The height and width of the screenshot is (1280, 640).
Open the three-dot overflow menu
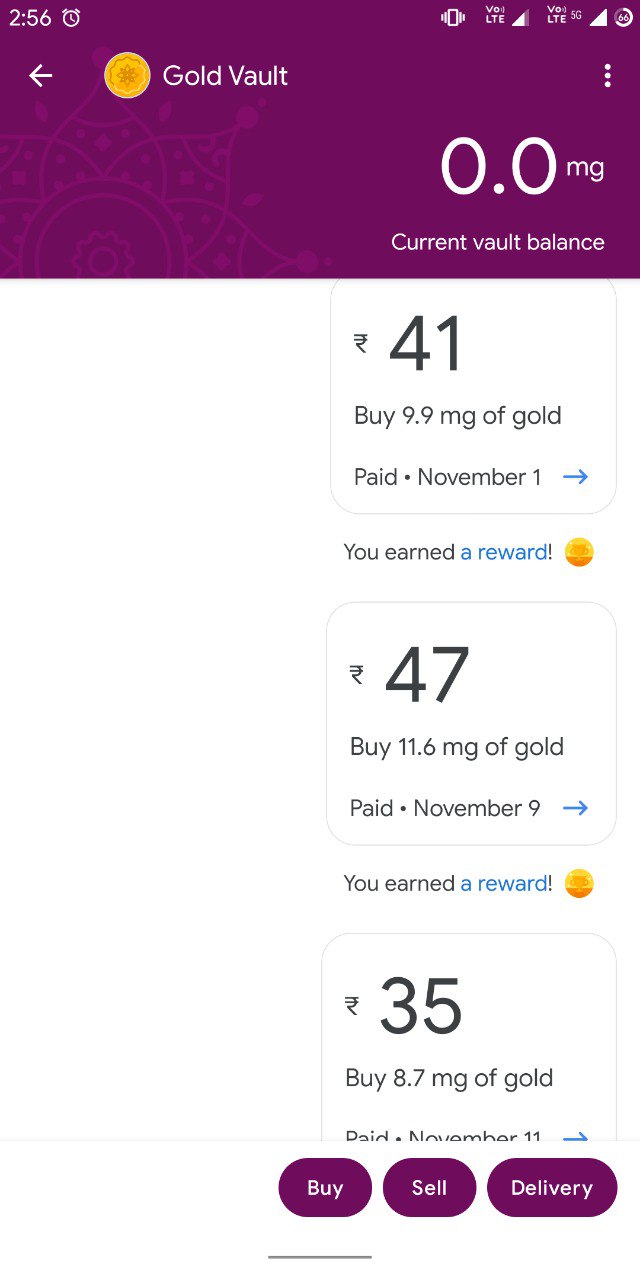(607, 76)
